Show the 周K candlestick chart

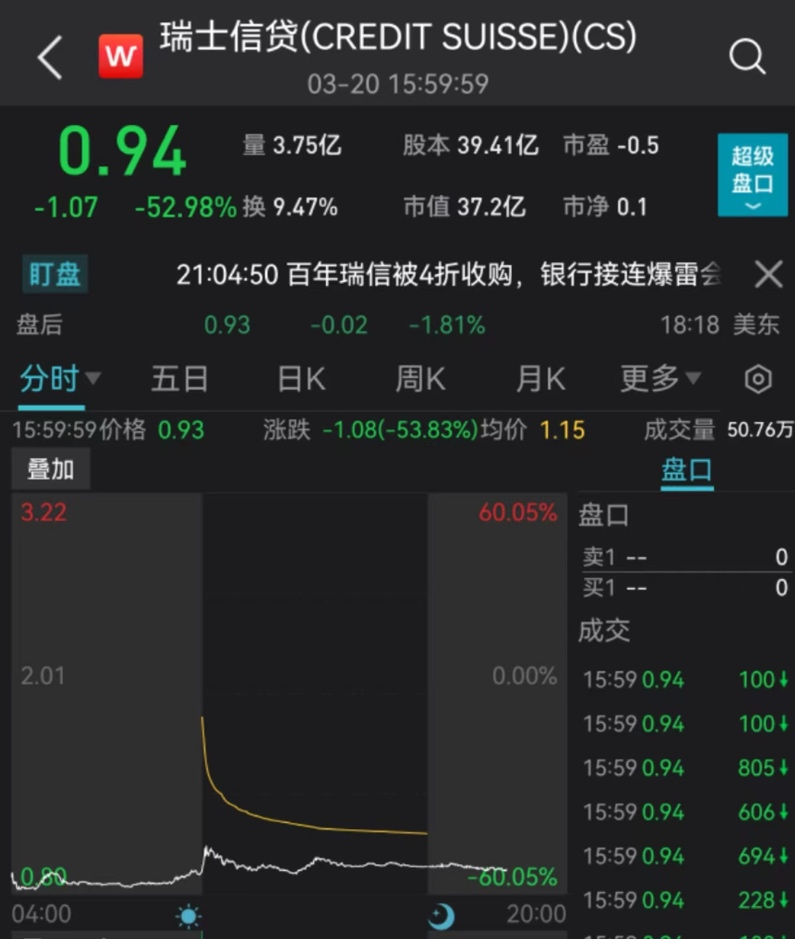420,379
